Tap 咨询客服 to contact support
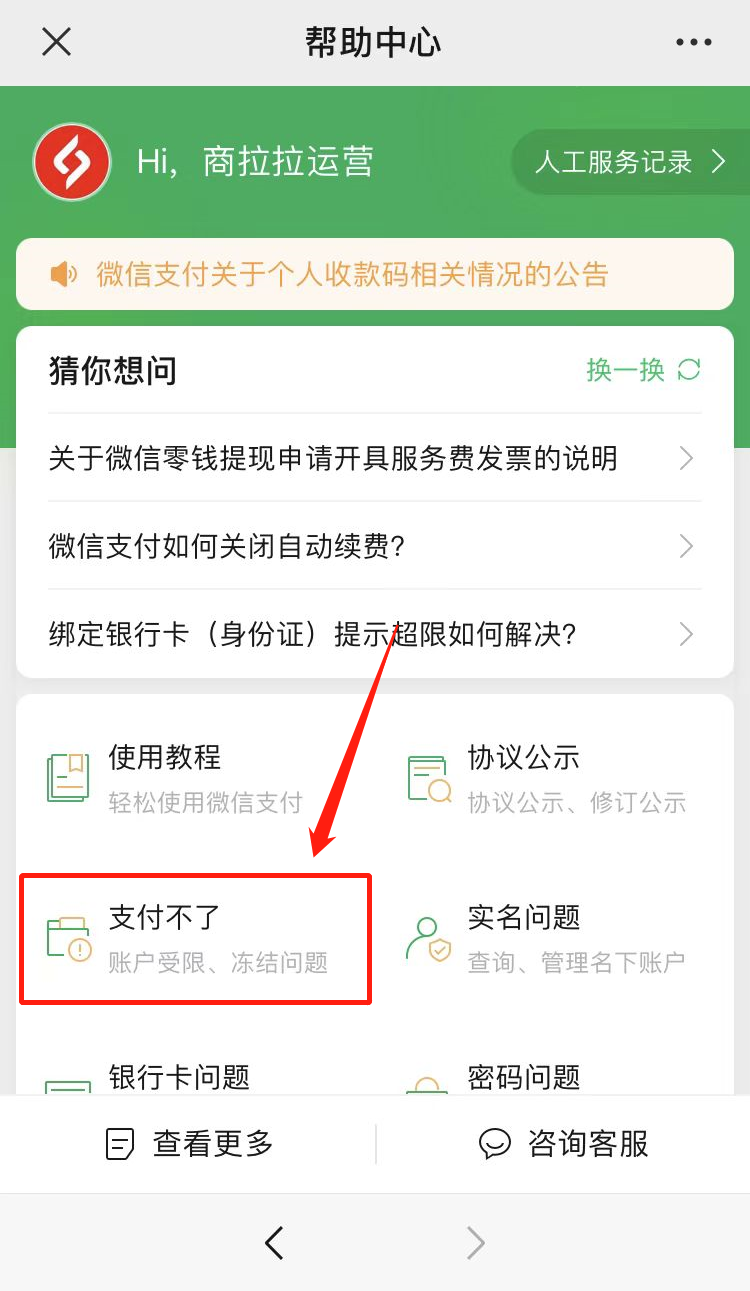 click(x=564, y=1144)
